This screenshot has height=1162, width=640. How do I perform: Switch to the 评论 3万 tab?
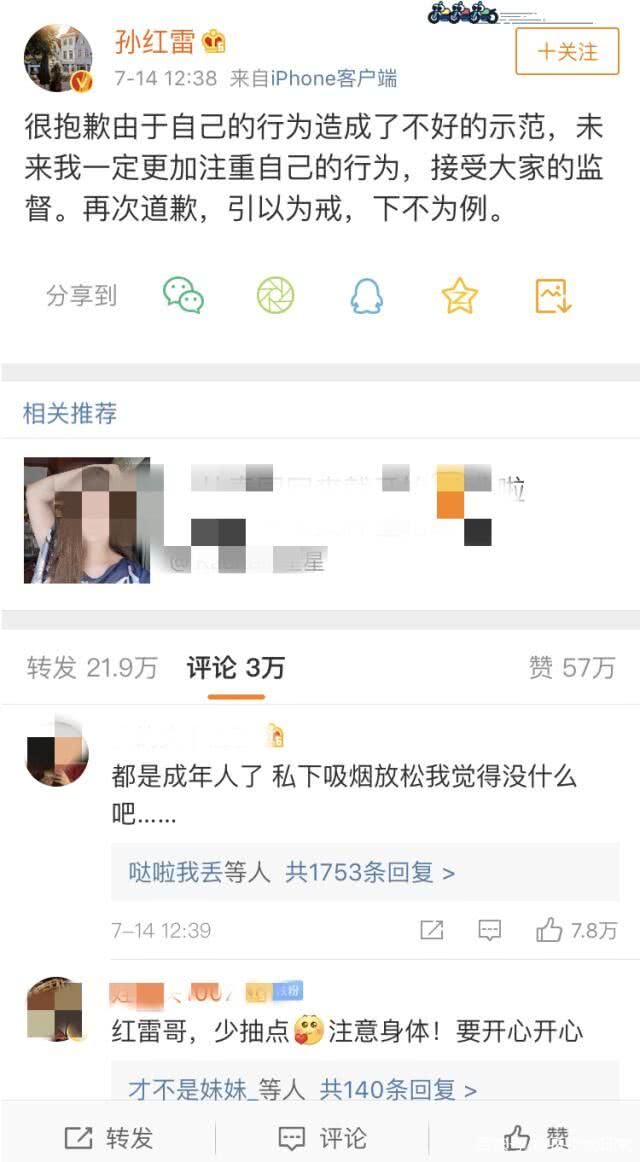pyautogui.click(x=235, y=668)
